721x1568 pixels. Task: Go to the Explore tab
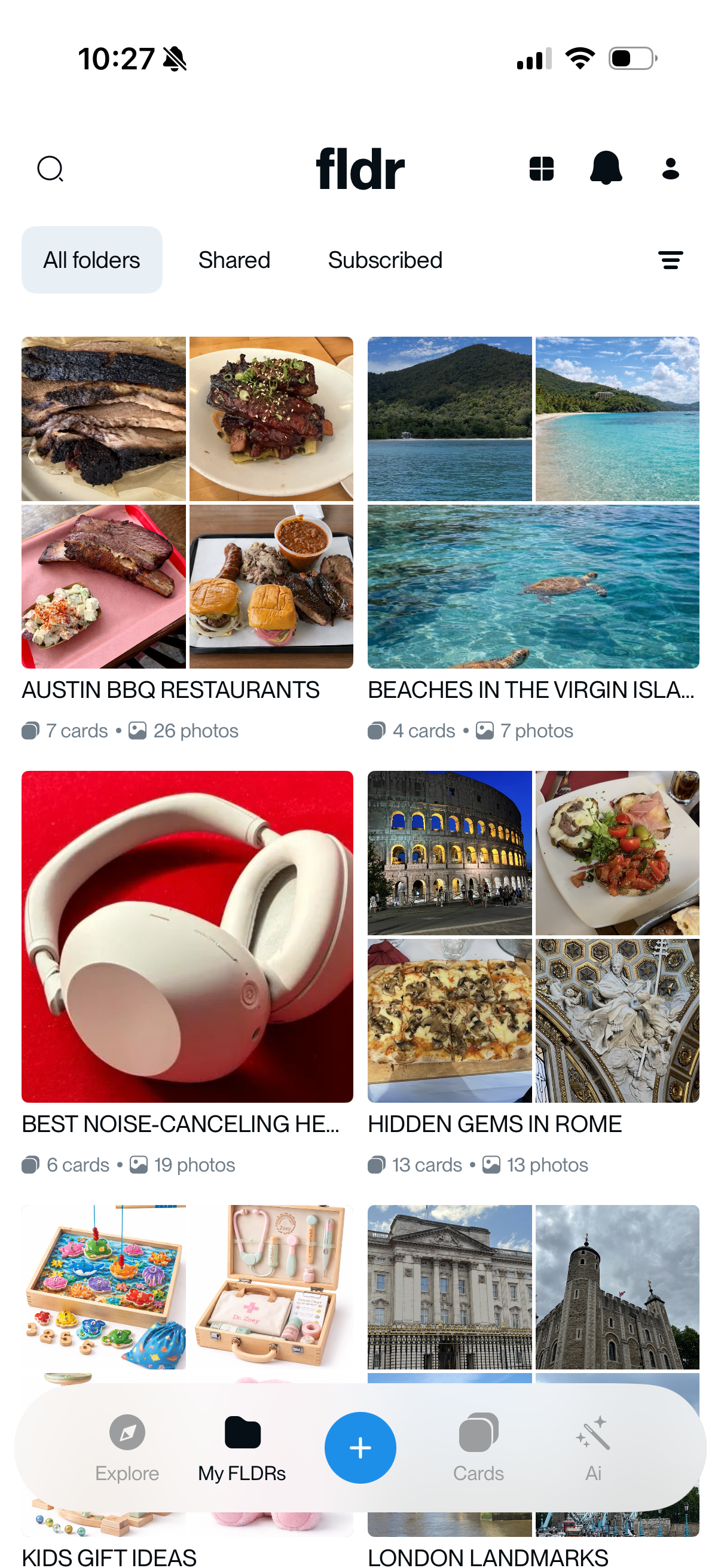tap(127, 1447)
